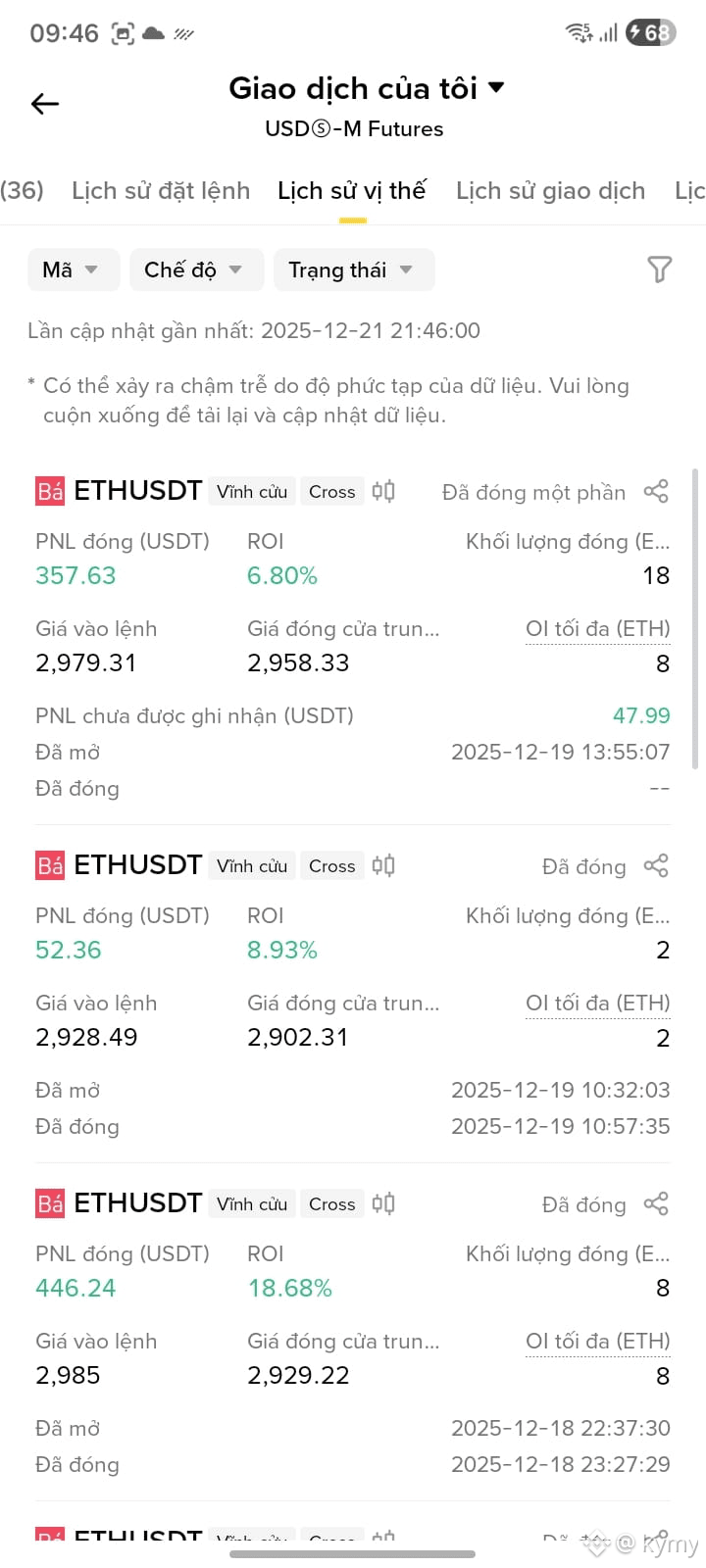Image resolution: width=706 pixels, height=1568 pixels.
Task: Open chart icon of 357.63 PNL position
Action: [x=383, y=491]
